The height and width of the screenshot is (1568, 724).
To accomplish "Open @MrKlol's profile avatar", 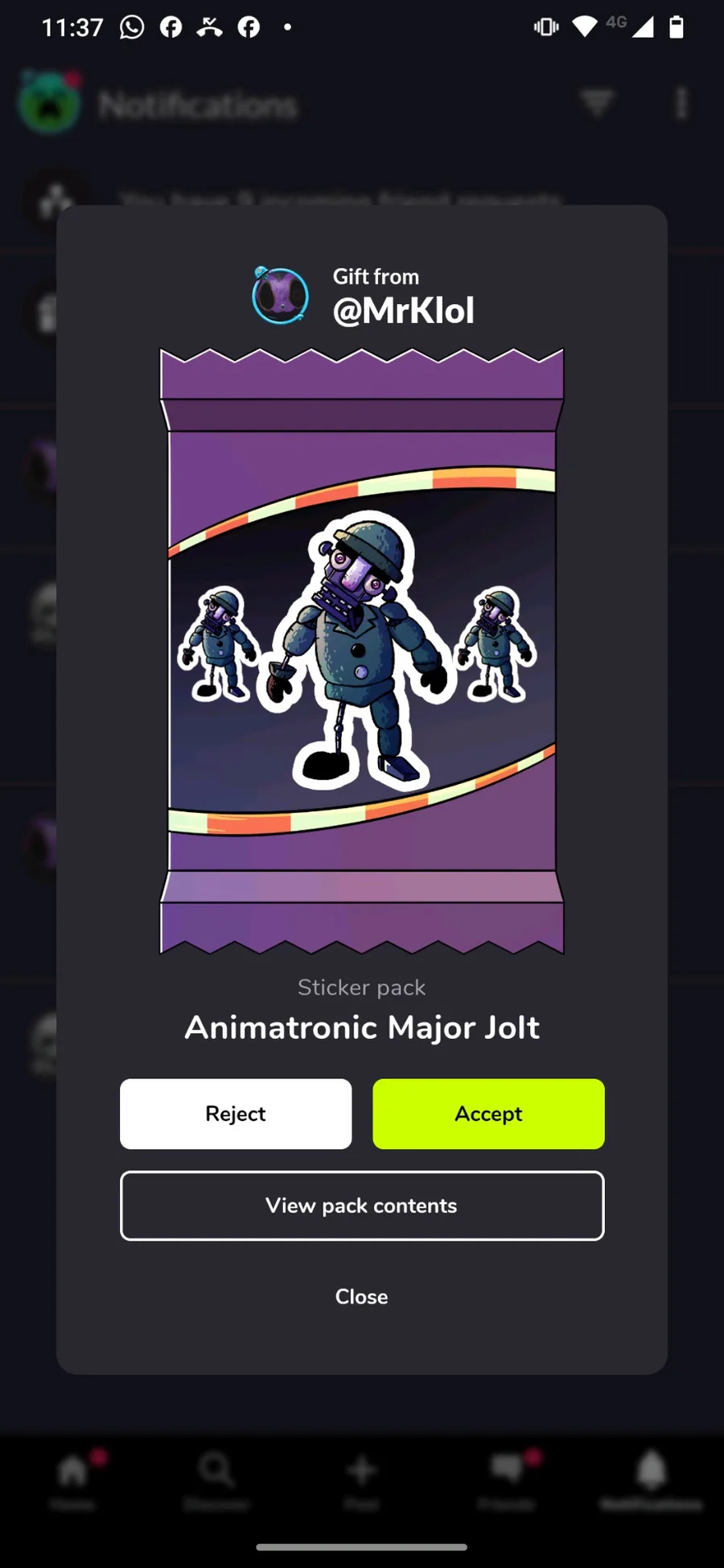I will [x=280, y=295].
